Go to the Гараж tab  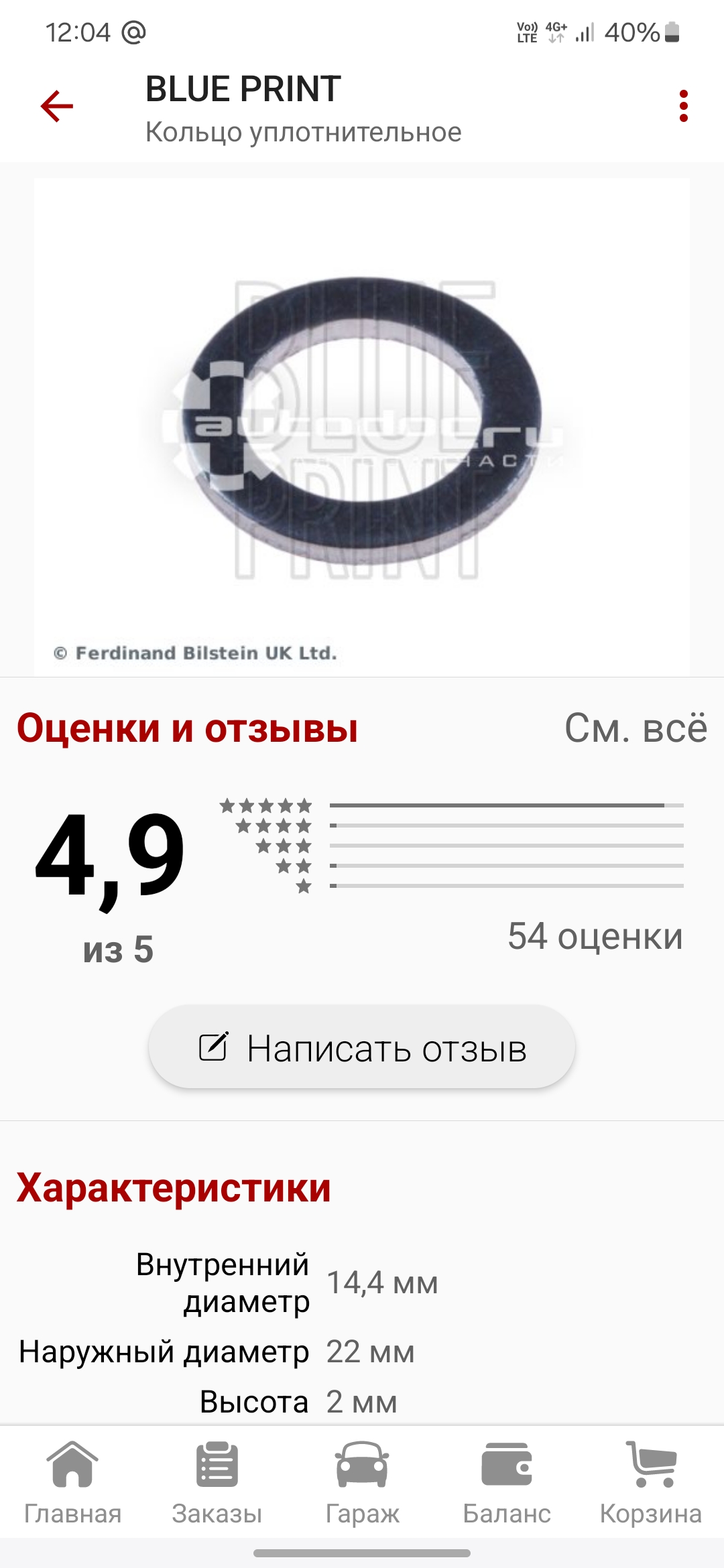point(362,1480)
